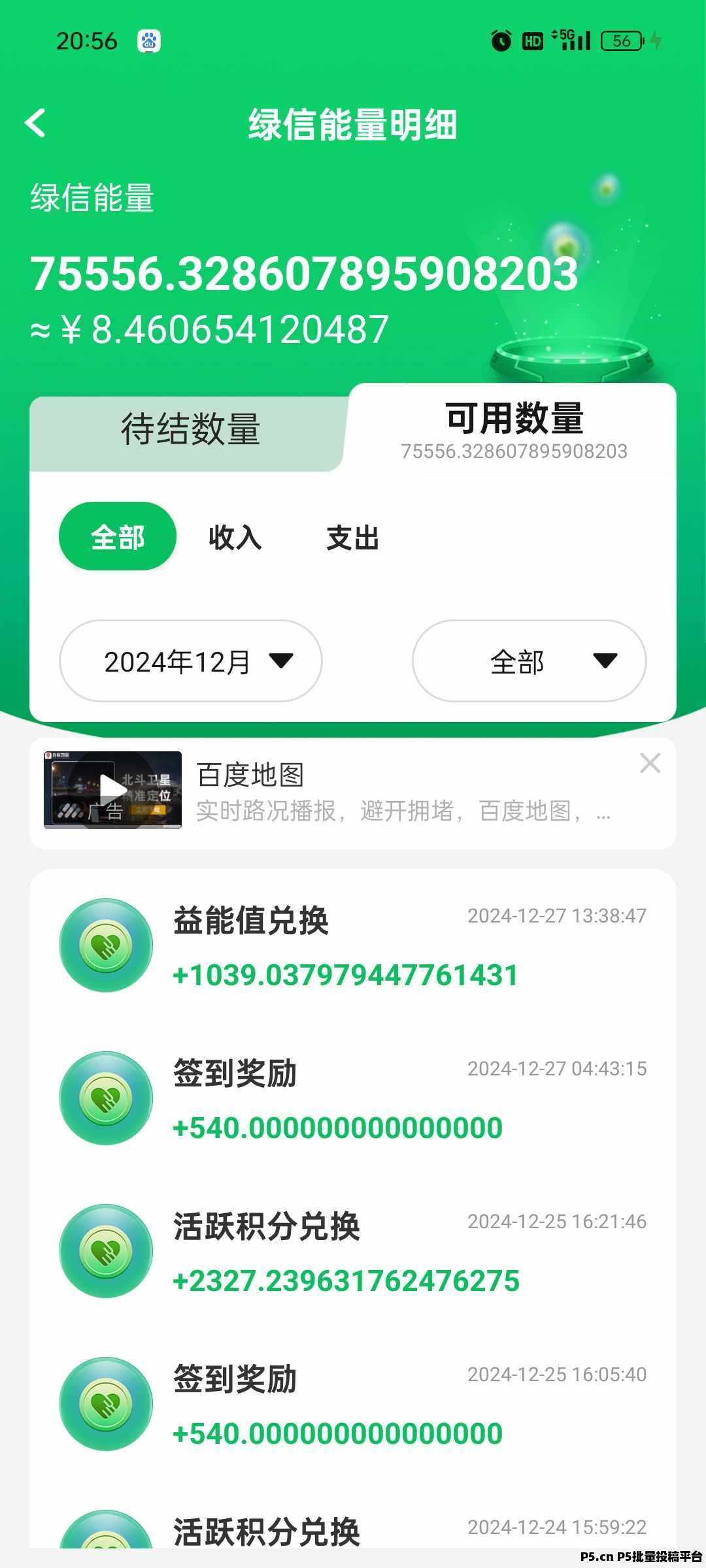Expand the 全部 type dropdown

pos(529,661)
